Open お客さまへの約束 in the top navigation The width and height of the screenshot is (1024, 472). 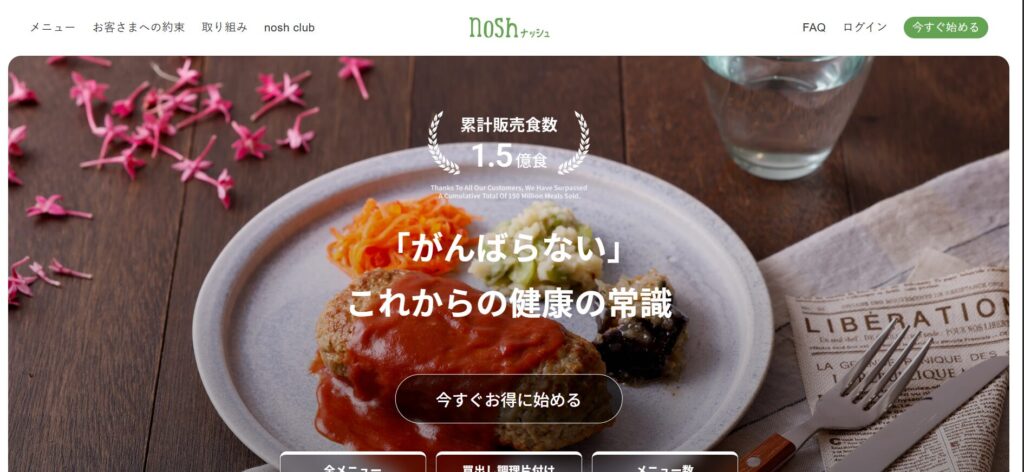138,27
